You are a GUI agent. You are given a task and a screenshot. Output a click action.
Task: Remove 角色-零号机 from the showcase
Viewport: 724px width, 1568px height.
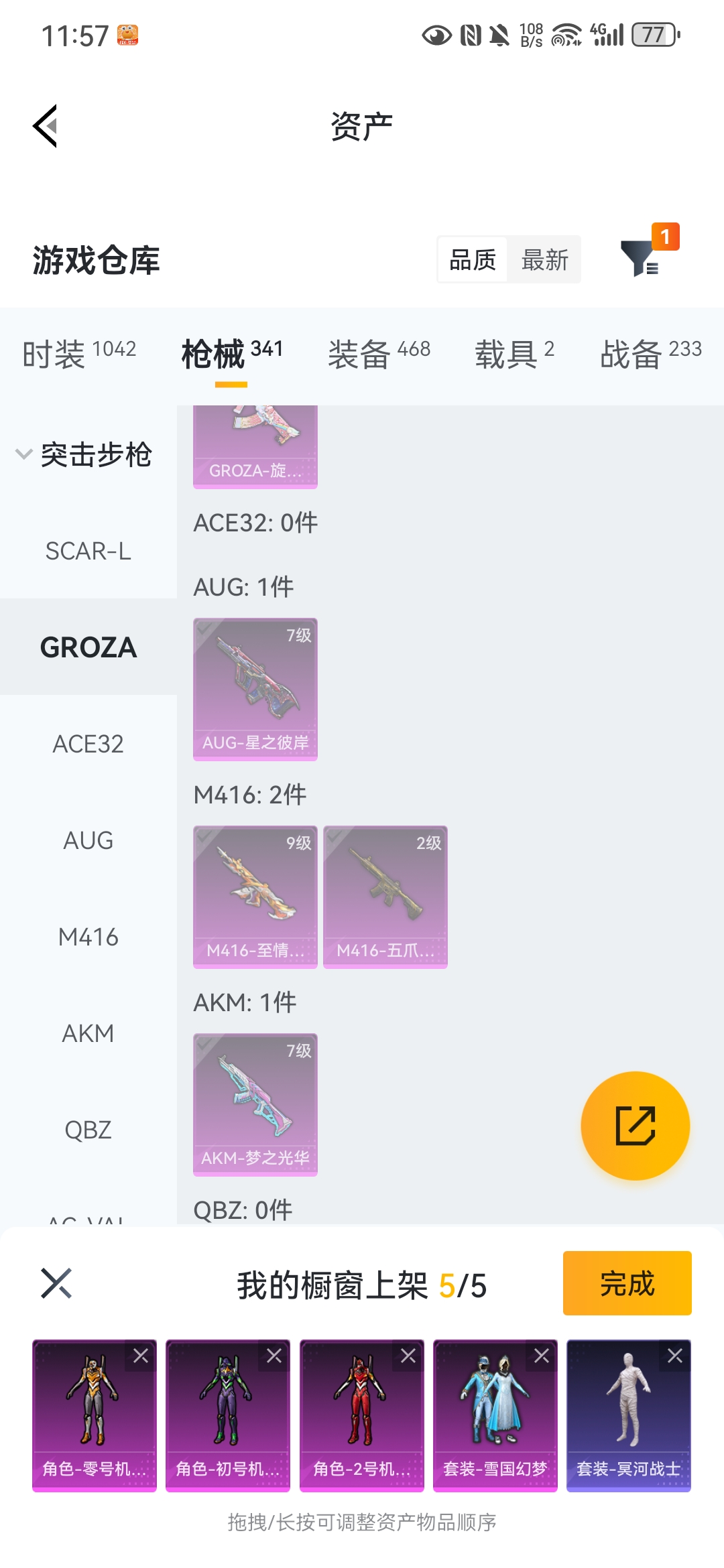(x=141, y=1356)
